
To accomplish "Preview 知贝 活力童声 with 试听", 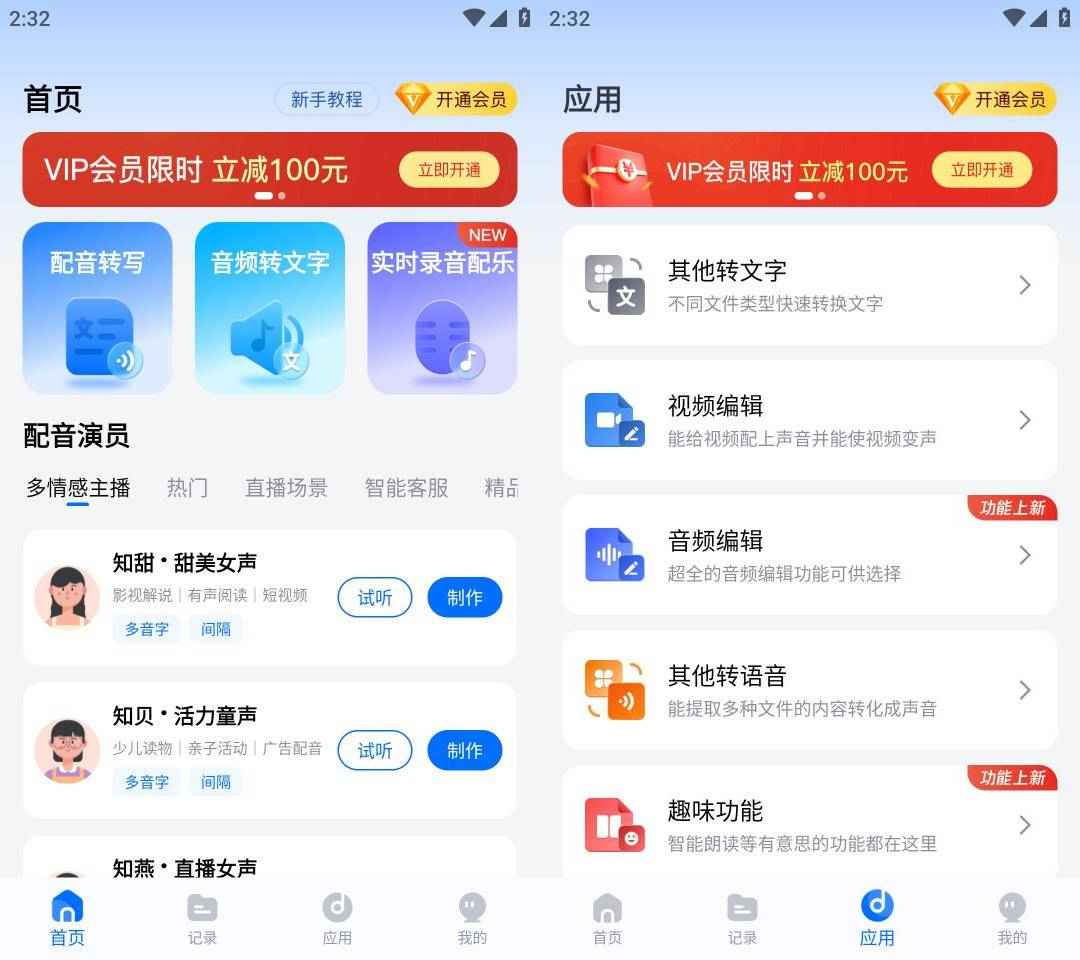I will [374, 751].
